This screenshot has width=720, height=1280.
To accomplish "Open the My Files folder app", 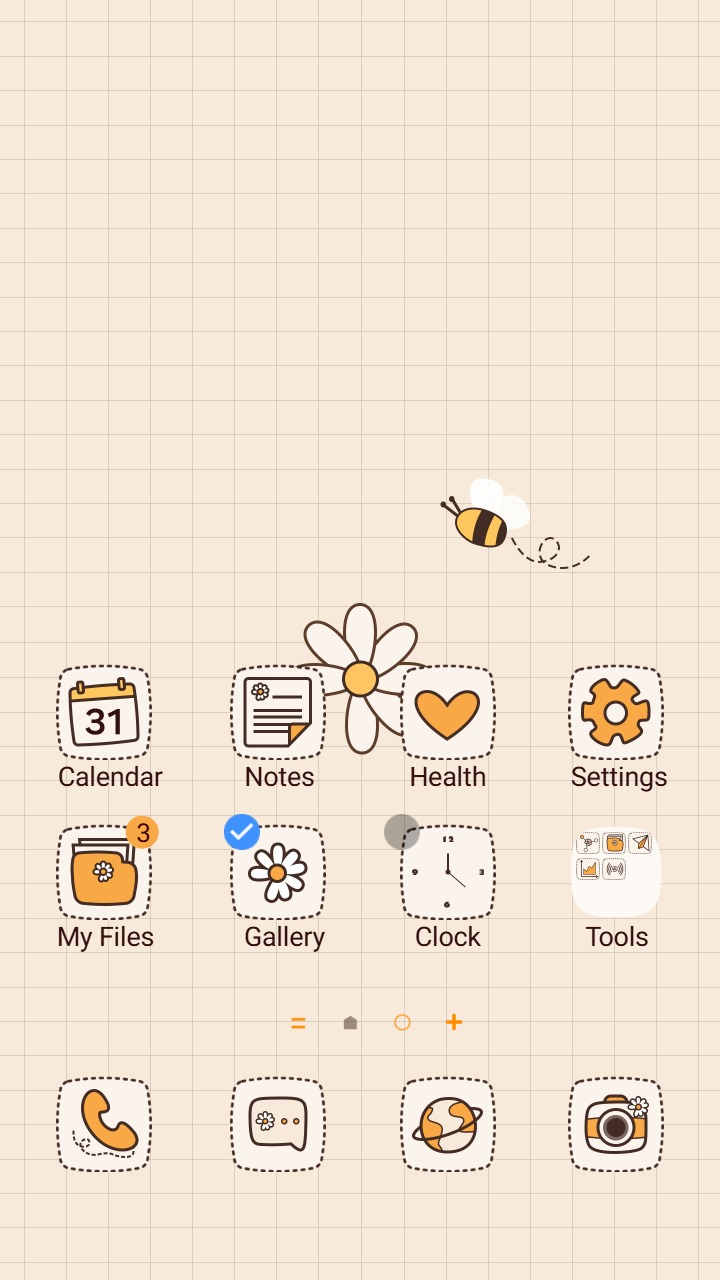I will point(103,872).
